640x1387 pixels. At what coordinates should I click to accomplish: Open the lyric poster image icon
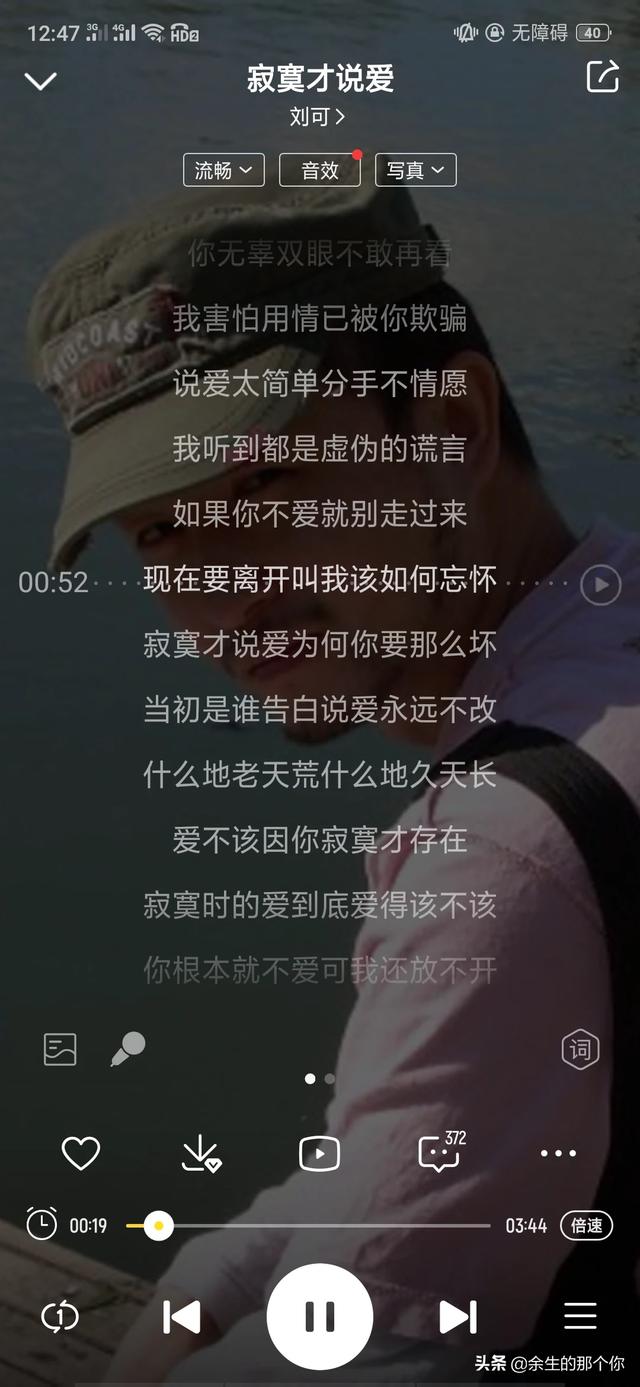pyautogui.click(x=60, y=1049)
